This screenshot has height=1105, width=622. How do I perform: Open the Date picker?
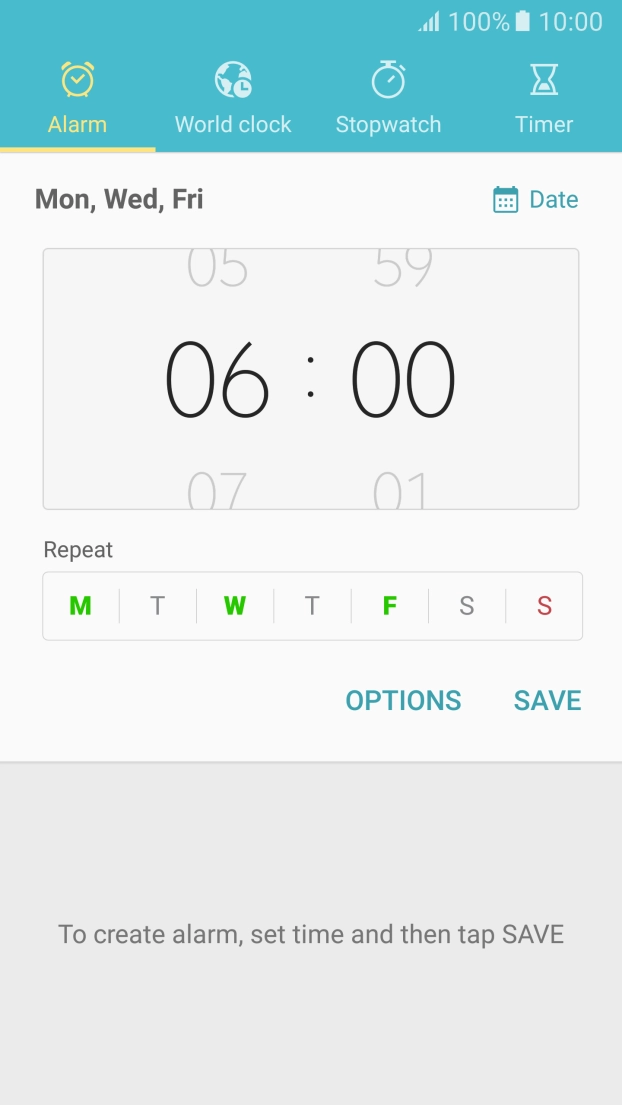point(535,199)
